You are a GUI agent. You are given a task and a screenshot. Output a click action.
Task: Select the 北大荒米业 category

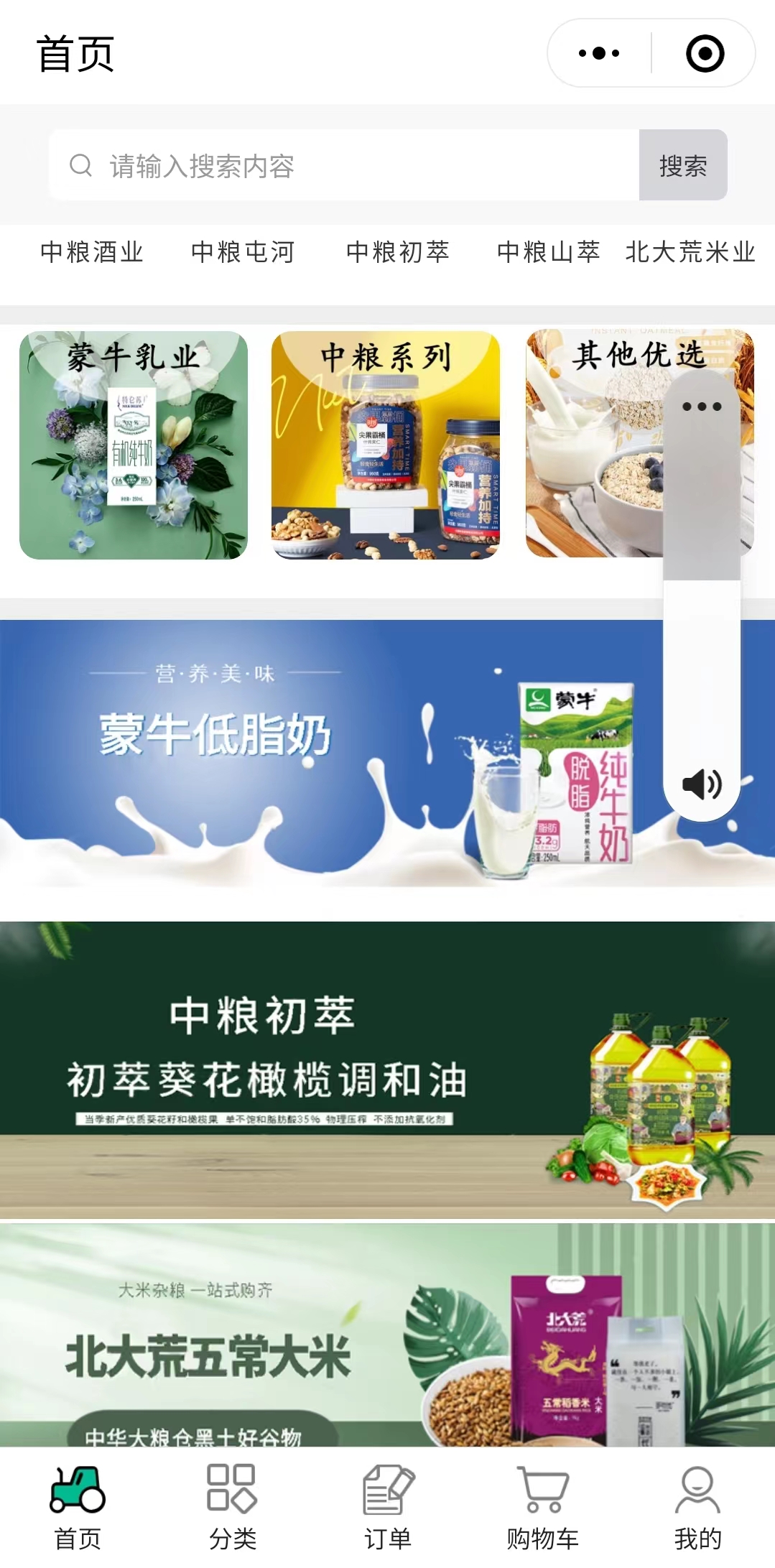(x=690, y=252)
